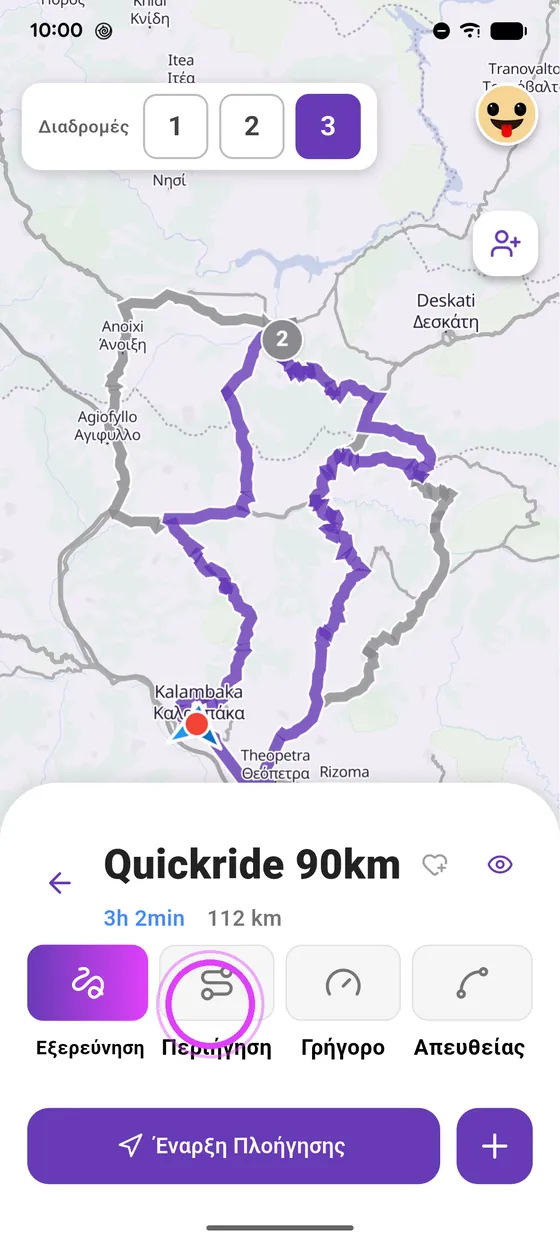Tap the plus button
The height and width of the screenshot is (1244, 560).
495,1146
